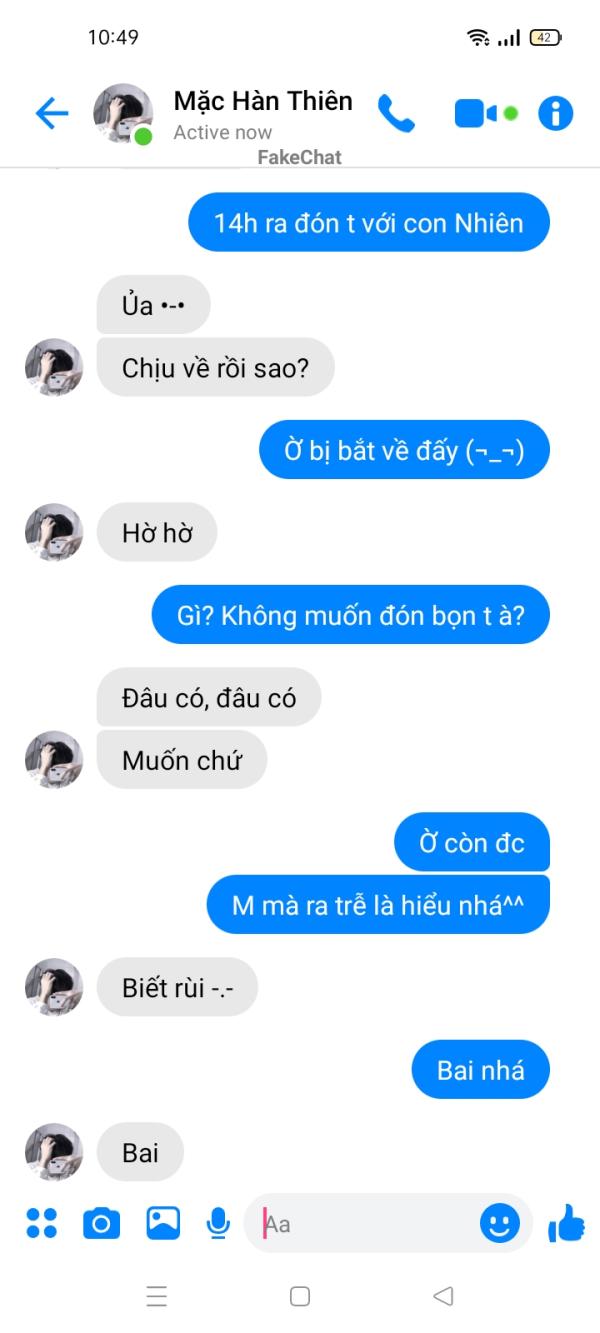Start a video call with Mặc Hàn Thiên
Screen dimensions: 600x1333
[476, 114]
